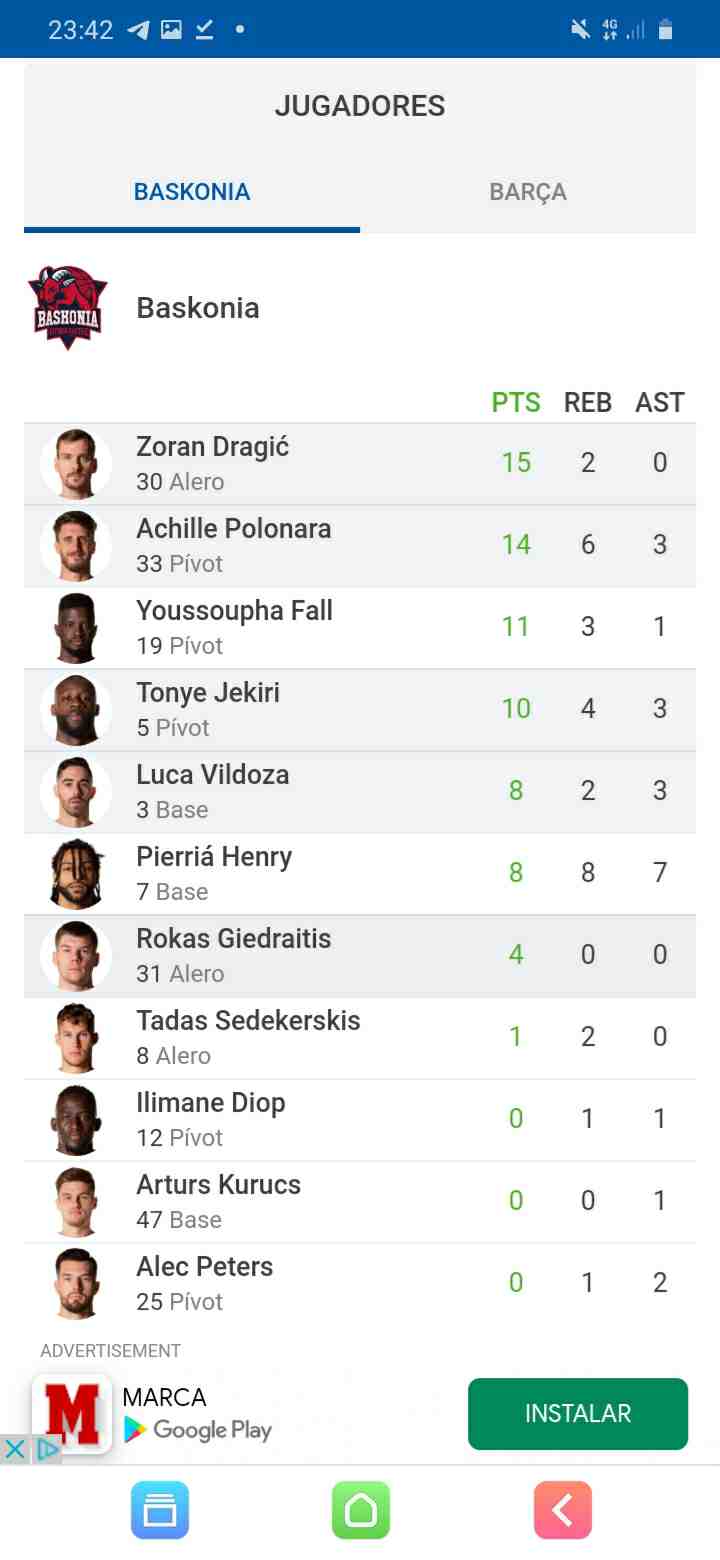720x1560 pixels.
Task: Install the MARCA app from the ad
Action: click(578, 1413)
